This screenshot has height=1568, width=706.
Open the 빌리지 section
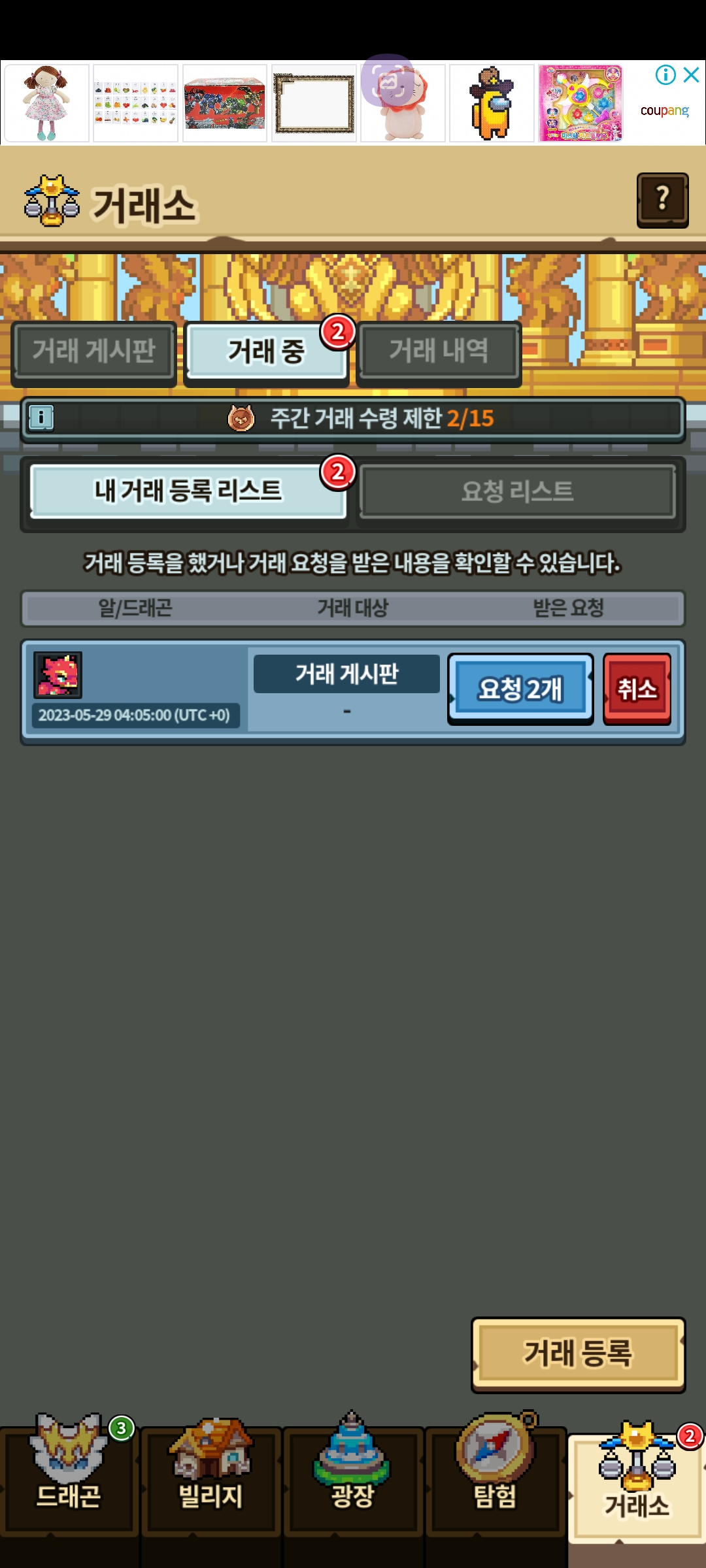210,1478
